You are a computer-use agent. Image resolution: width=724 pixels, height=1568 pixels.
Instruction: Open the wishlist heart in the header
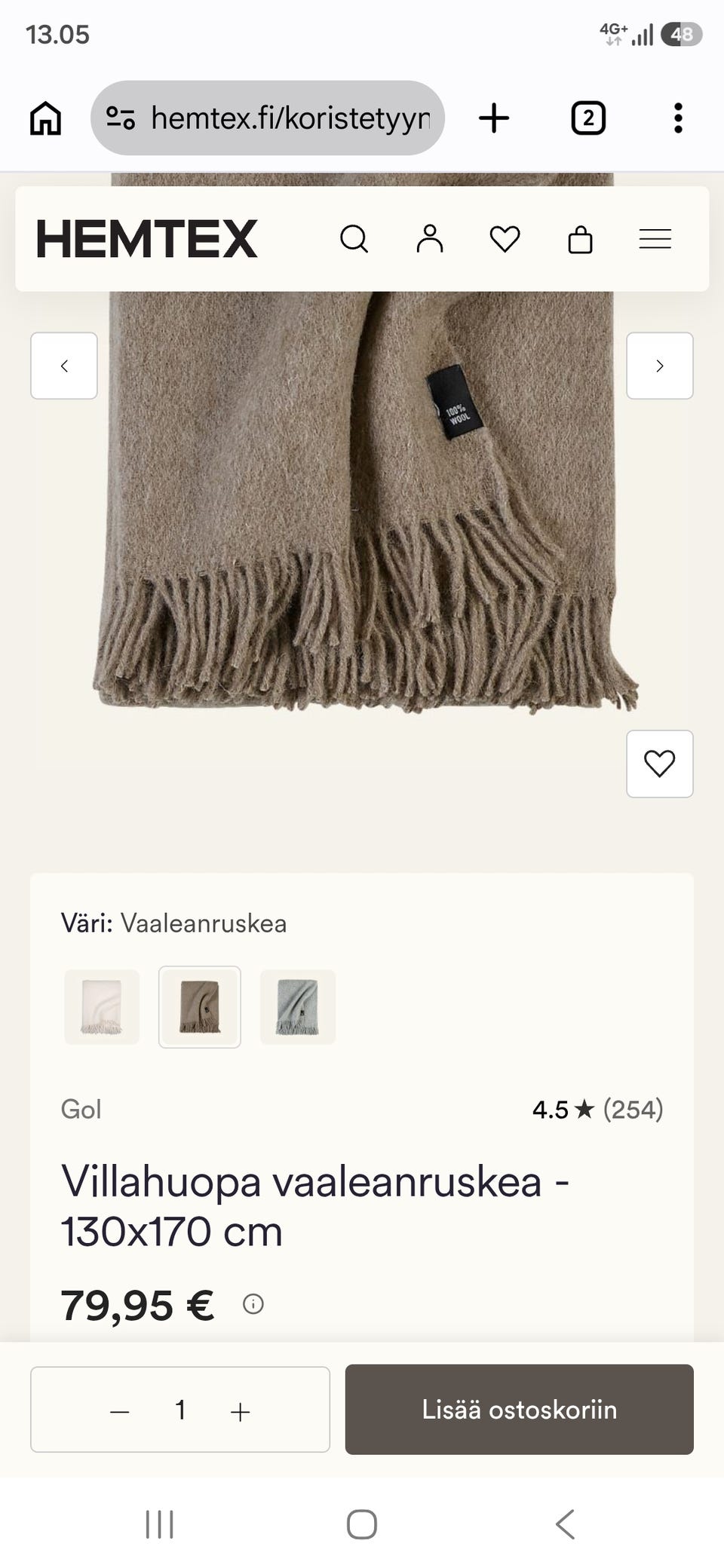(505, 239)
